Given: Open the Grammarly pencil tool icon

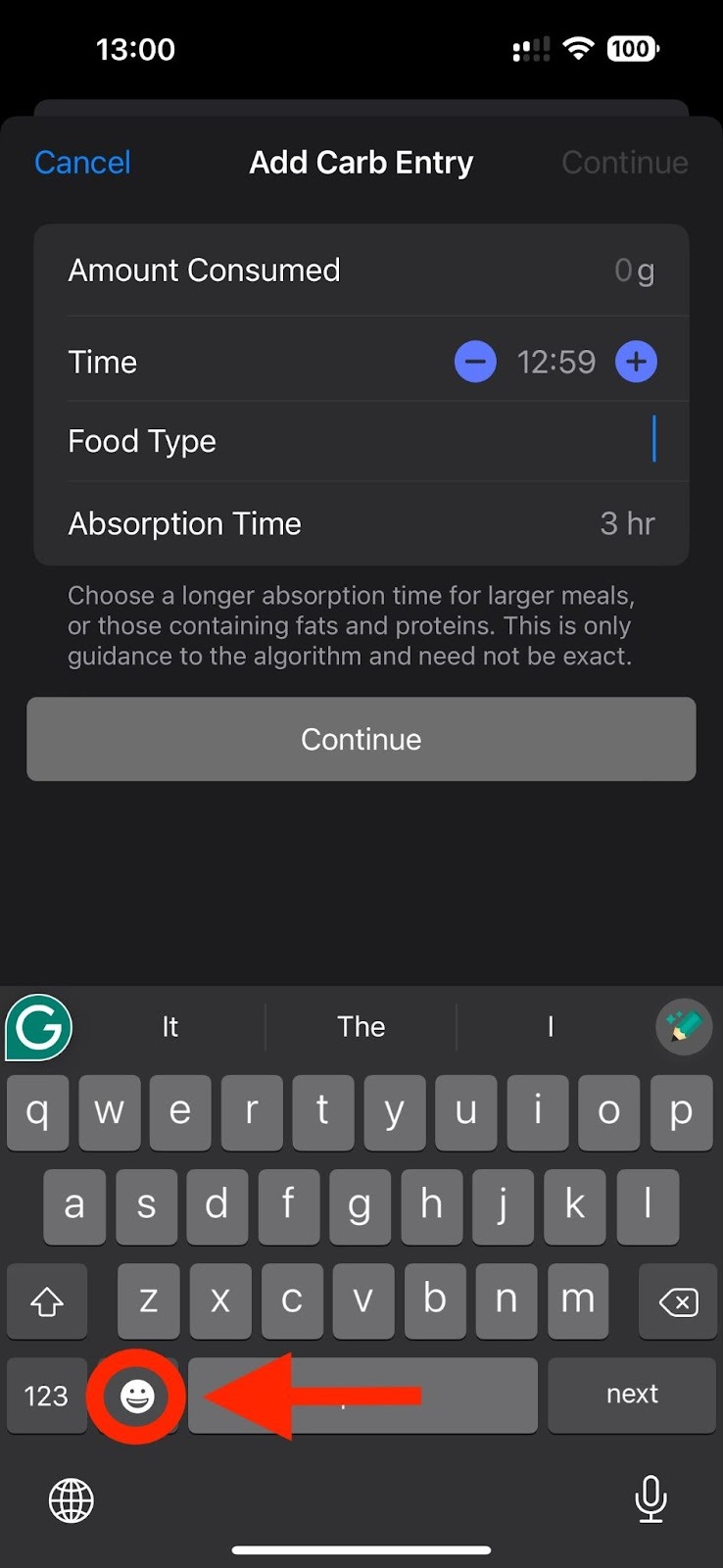Looking at the screenshot, I should tap(684, 1026).
